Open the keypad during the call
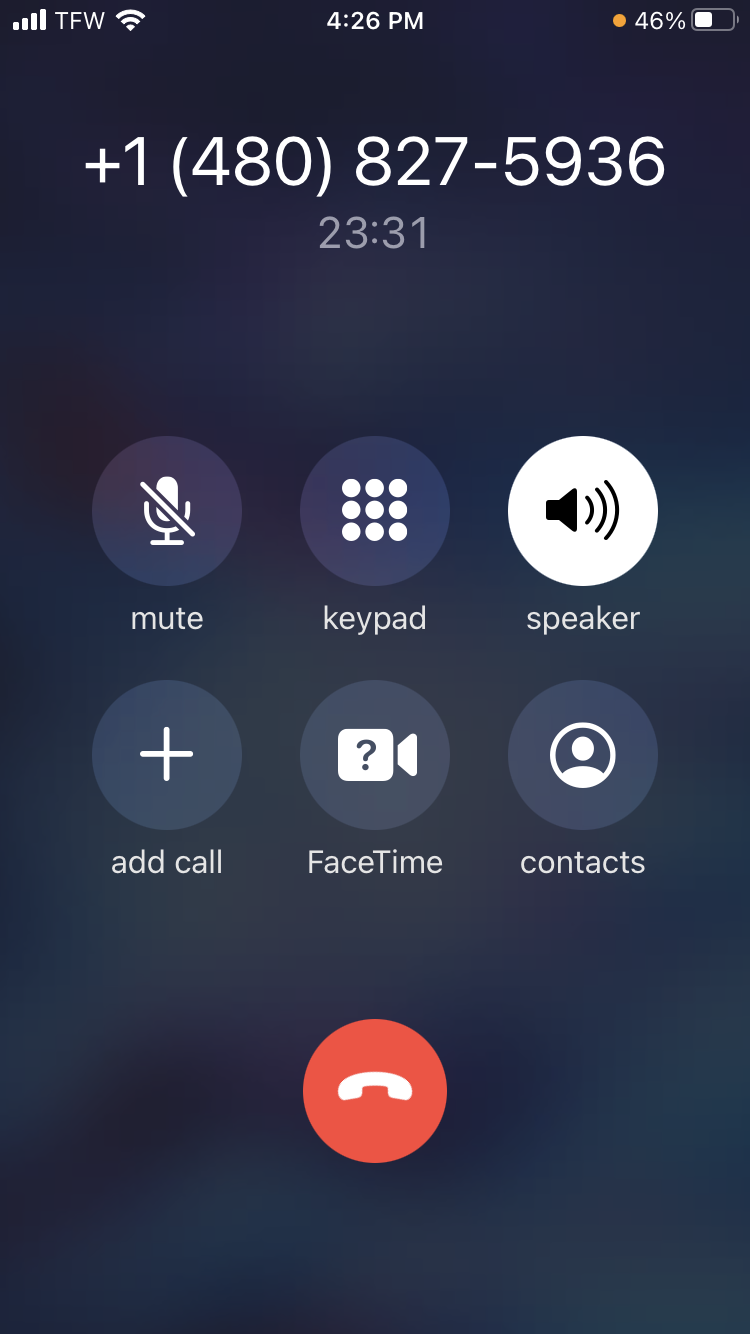 tap(375, 511)
